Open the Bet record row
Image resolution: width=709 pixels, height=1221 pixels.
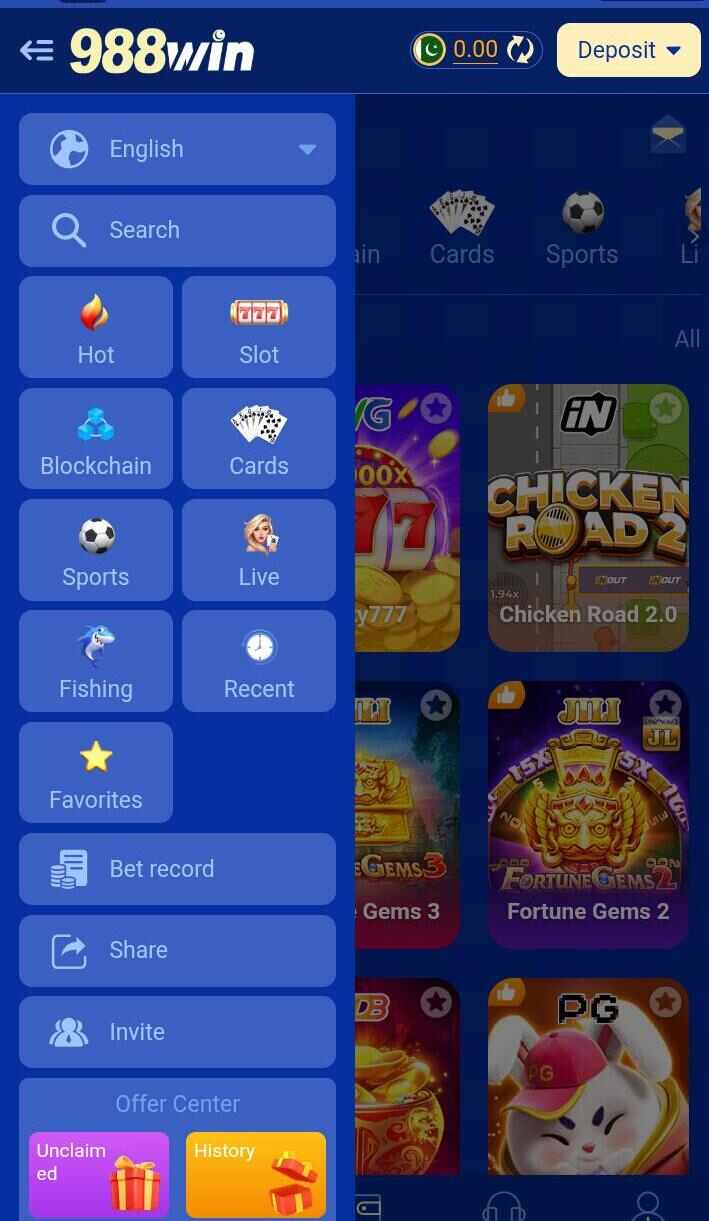point(177,869)
